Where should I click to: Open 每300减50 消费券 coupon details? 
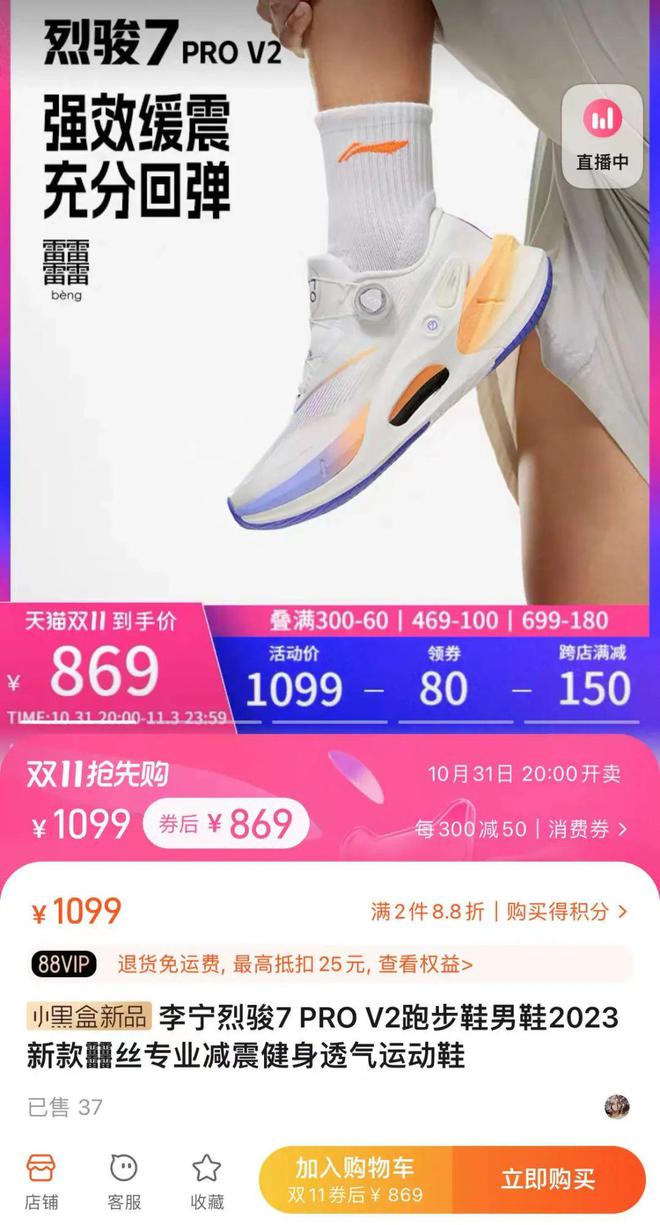[521, 829]
